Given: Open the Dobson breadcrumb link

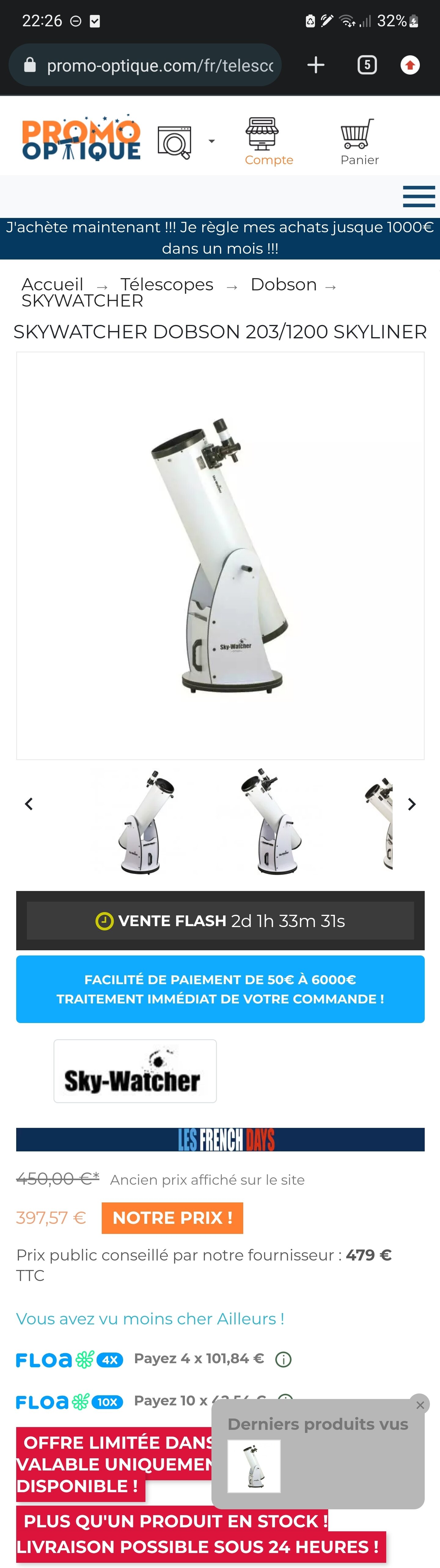Looking at the screenshot, I should pos(284,284).
